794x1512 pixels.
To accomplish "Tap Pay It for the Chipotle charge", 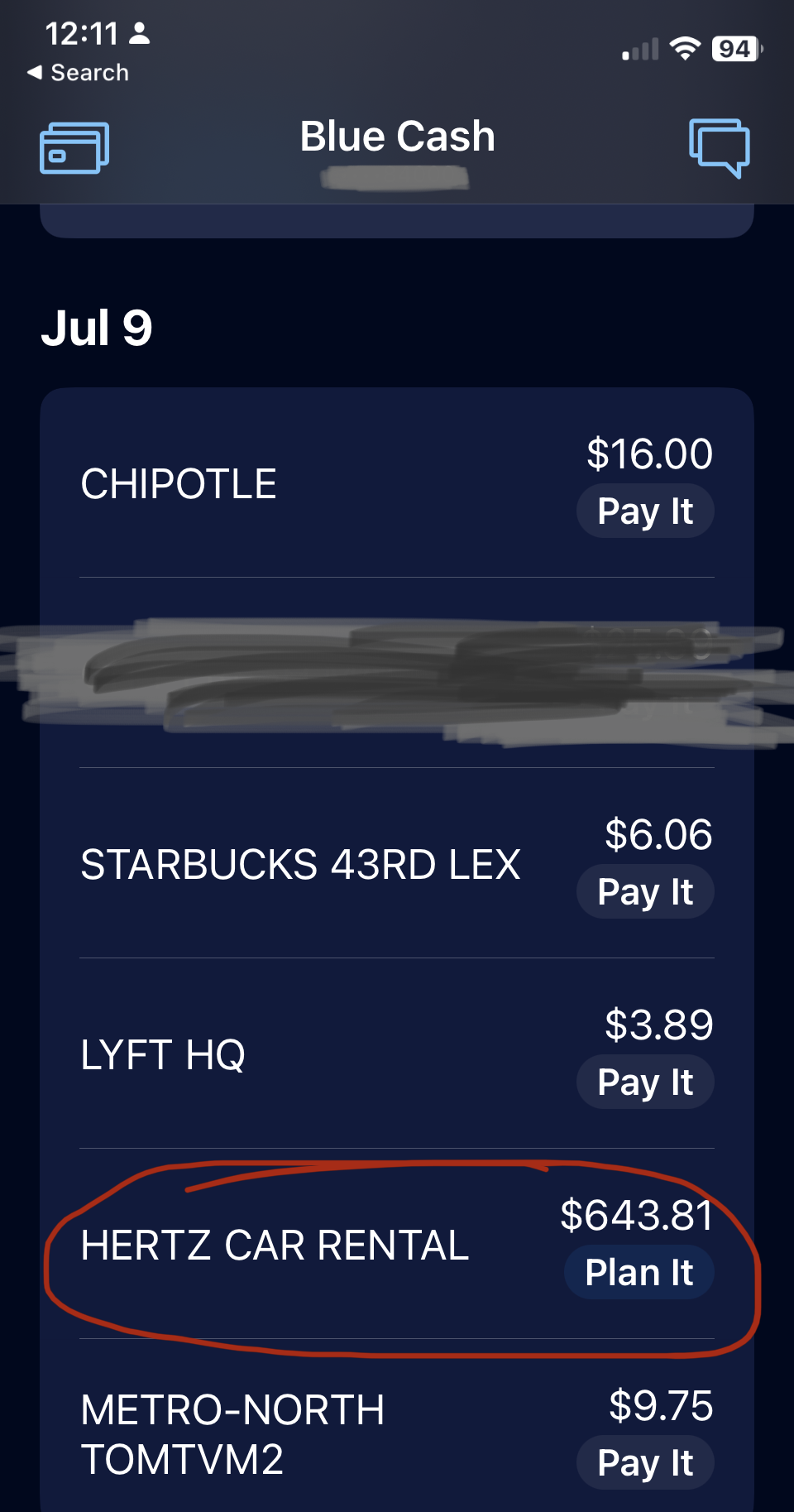I will tap(645, 511).
